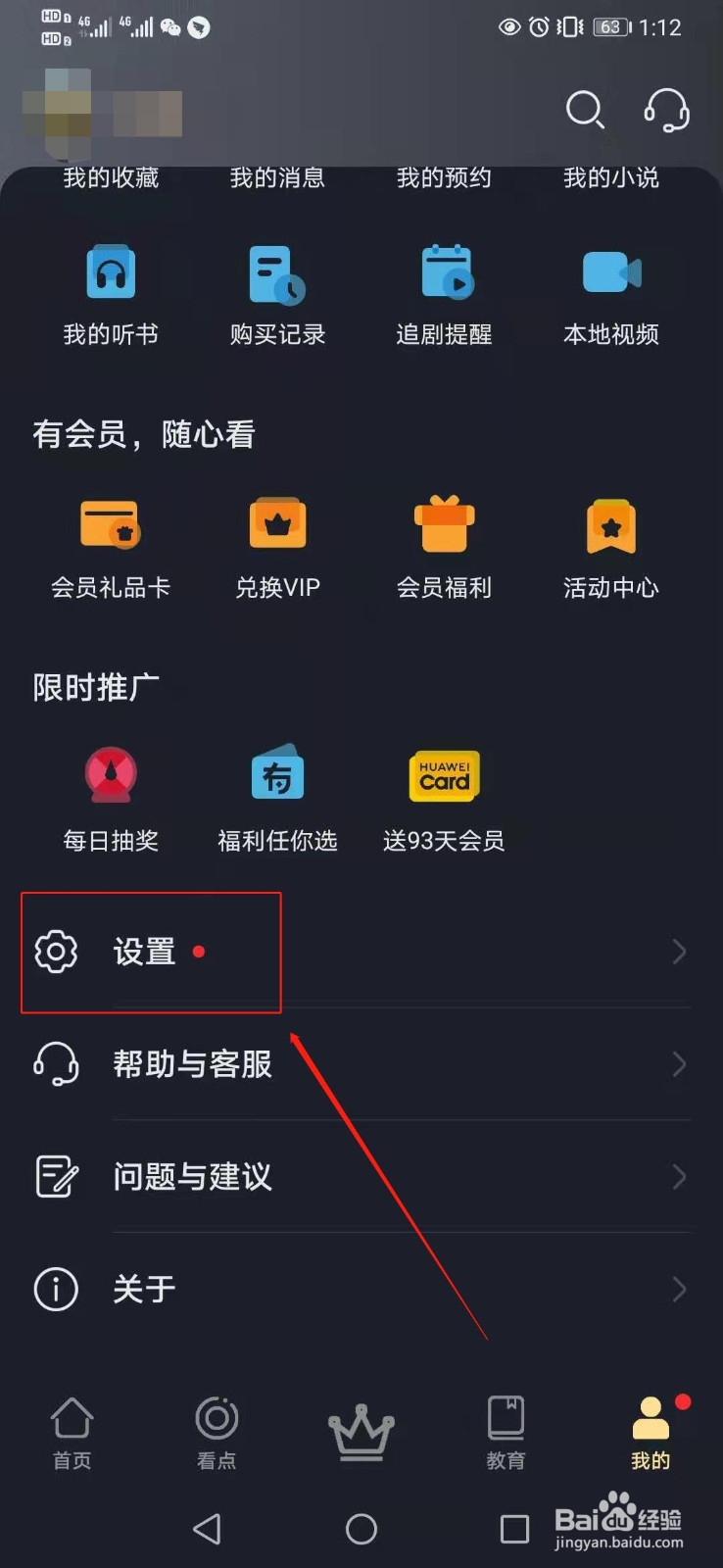Open 本地视频 local videos
Screen dimensions: 723x1568
pos(611,294)
